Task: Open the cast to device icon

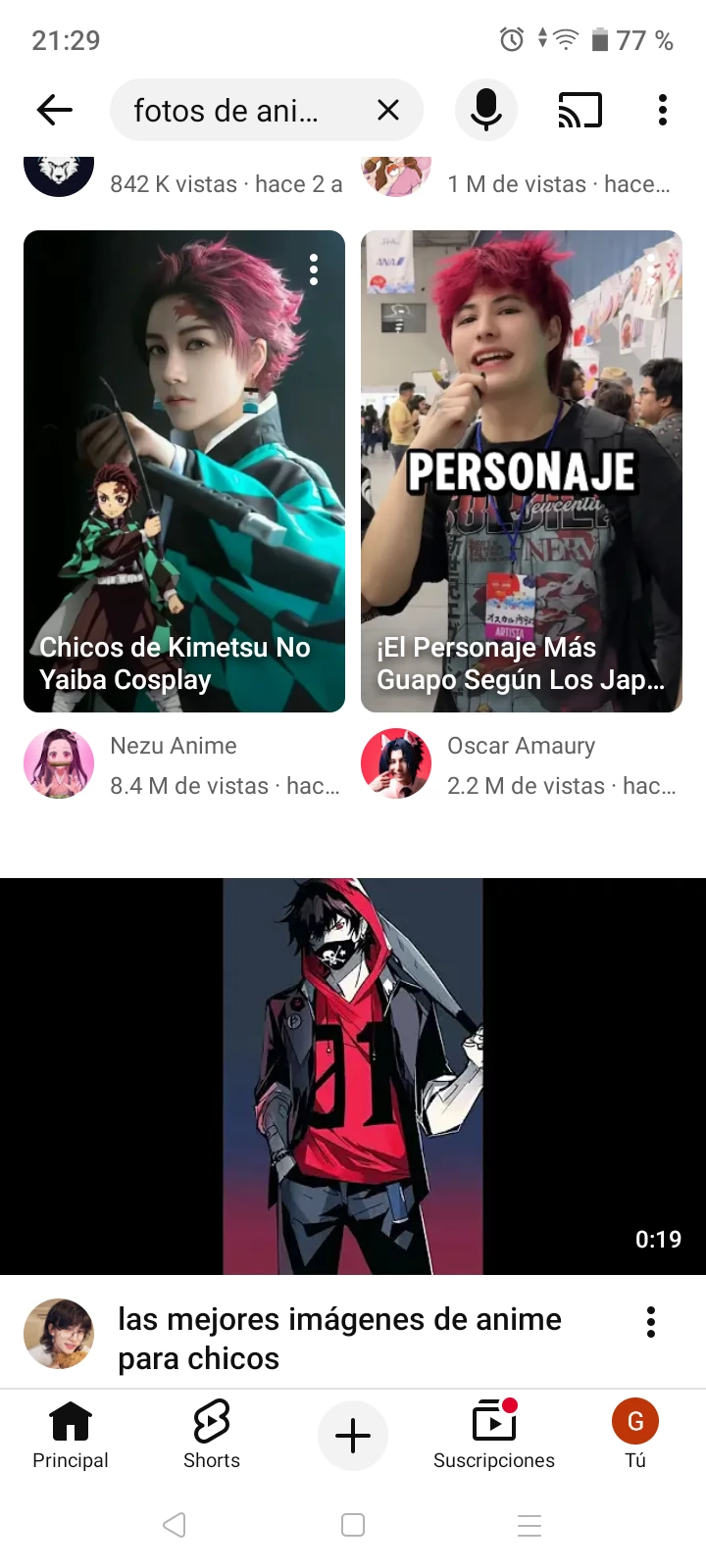Action: [580, 110]
